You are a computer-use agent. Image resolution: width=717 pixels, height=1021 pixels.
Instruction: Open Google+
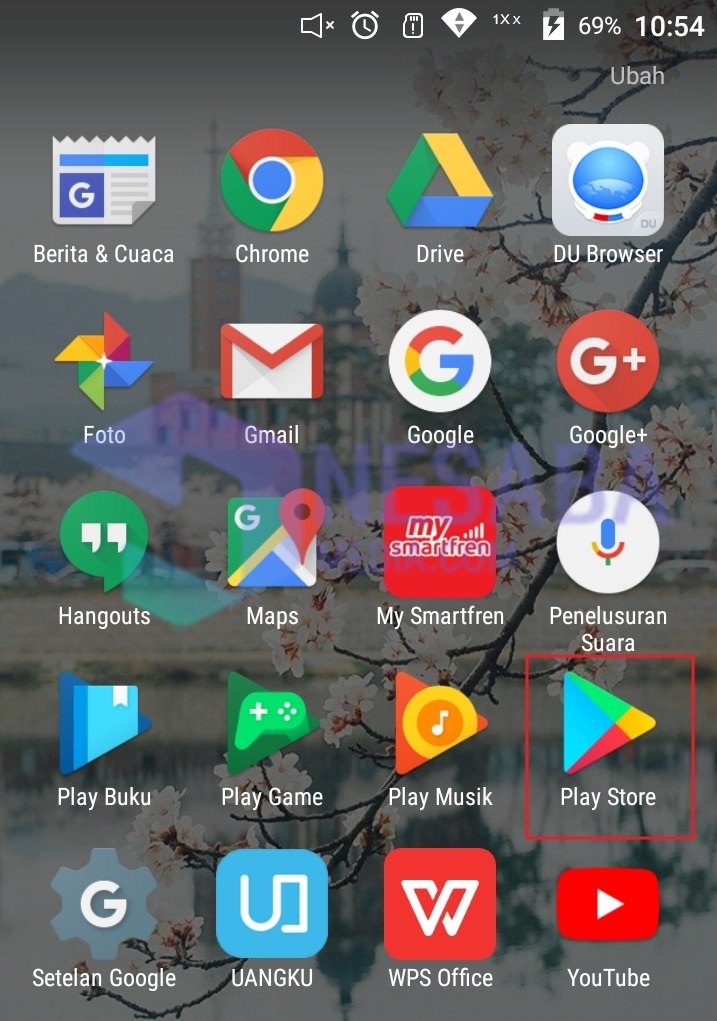608,362
